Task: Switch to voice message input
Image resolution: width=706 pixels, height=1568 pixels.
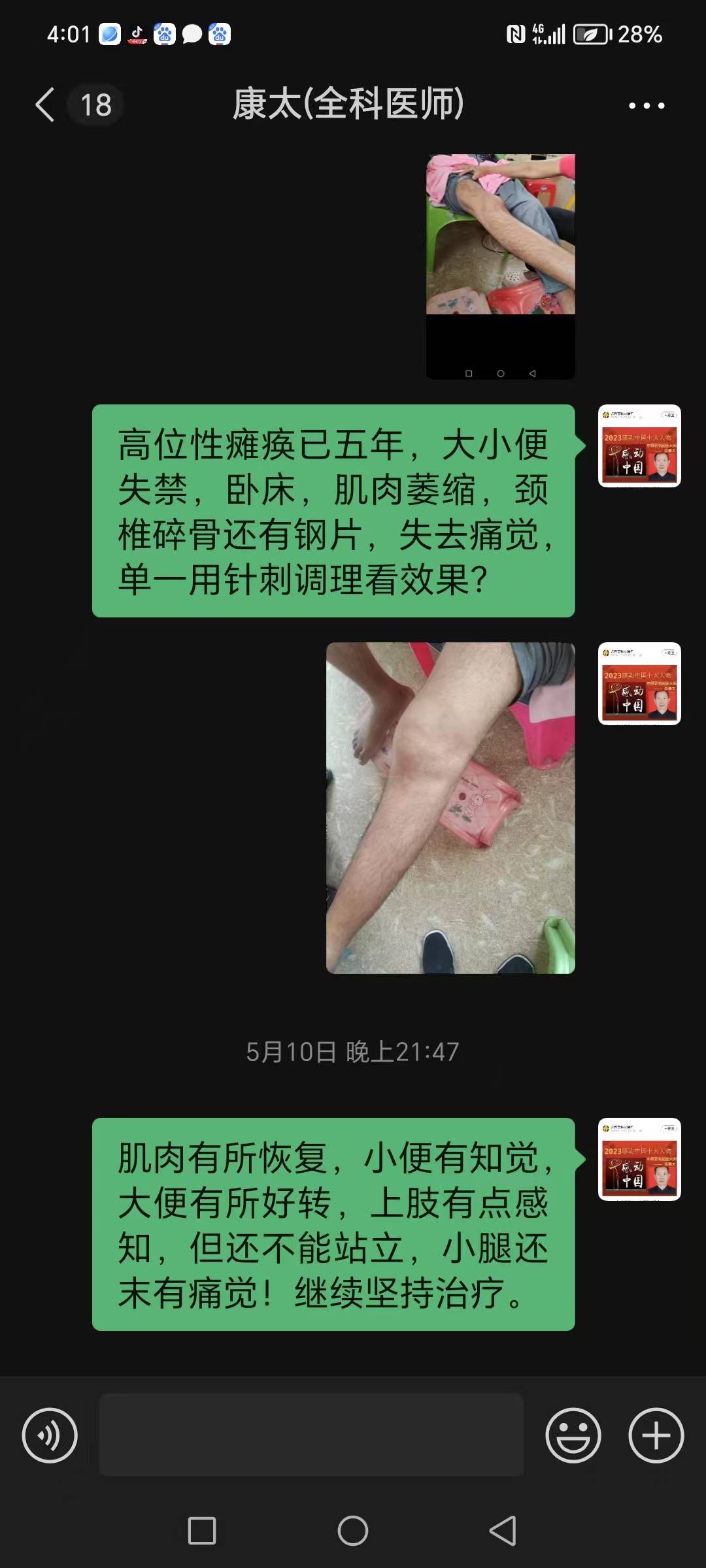Action: pyautogui.click(x=50, y=1435)
